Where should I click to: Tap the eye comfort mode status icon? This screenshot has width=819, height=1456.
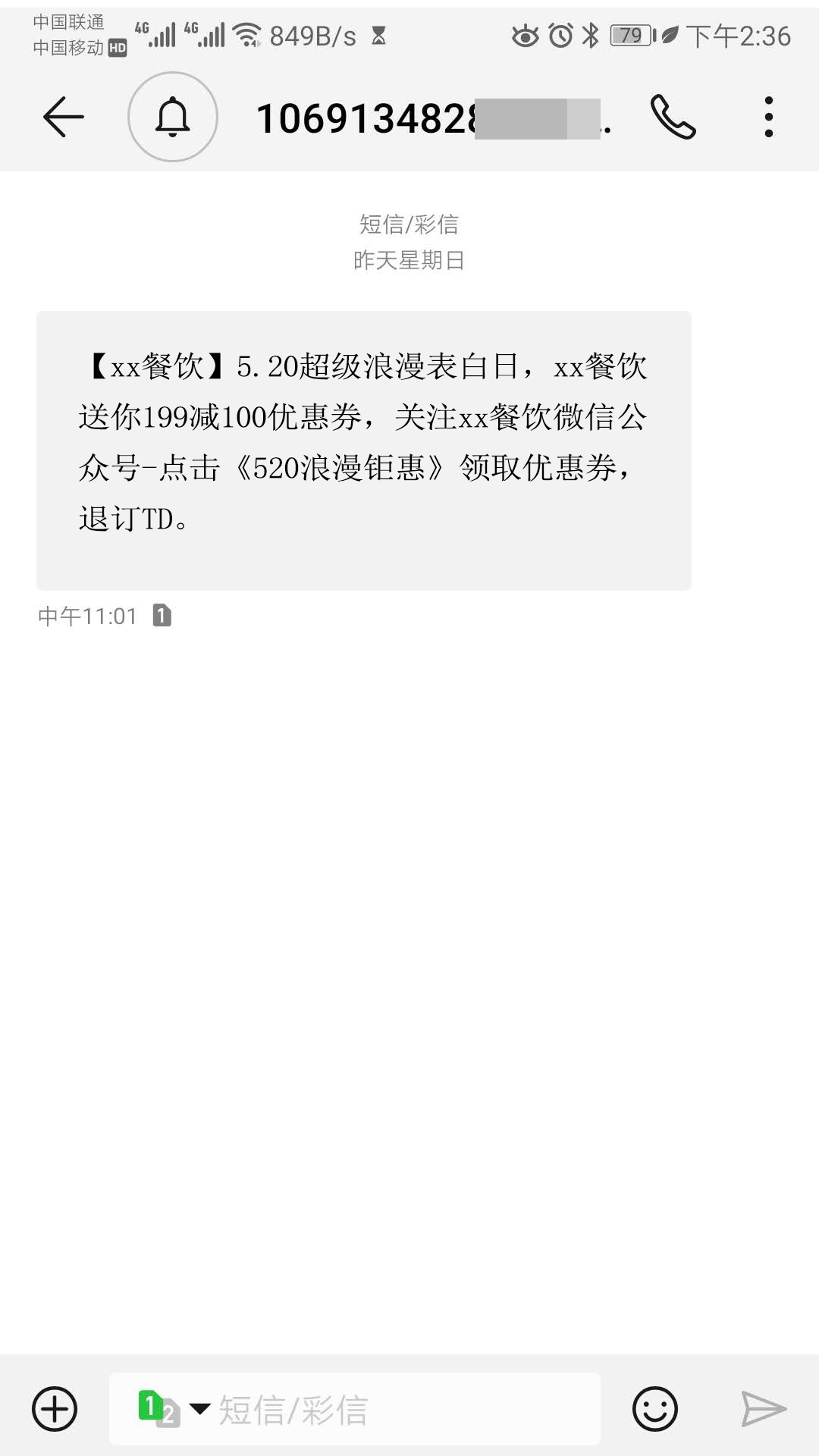525,34
